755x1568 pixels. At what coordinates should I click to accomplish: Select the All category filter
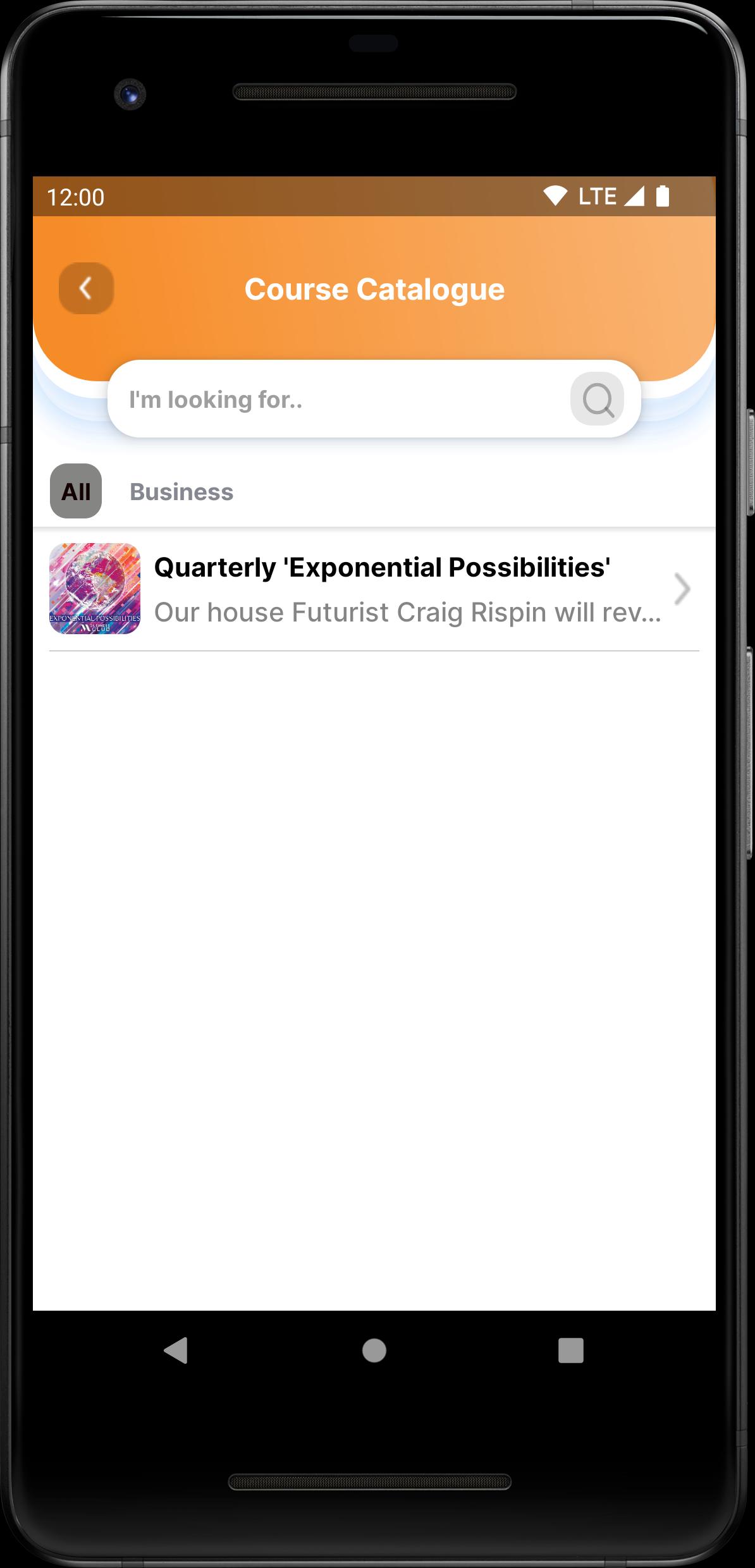click(x=76, y=491)
